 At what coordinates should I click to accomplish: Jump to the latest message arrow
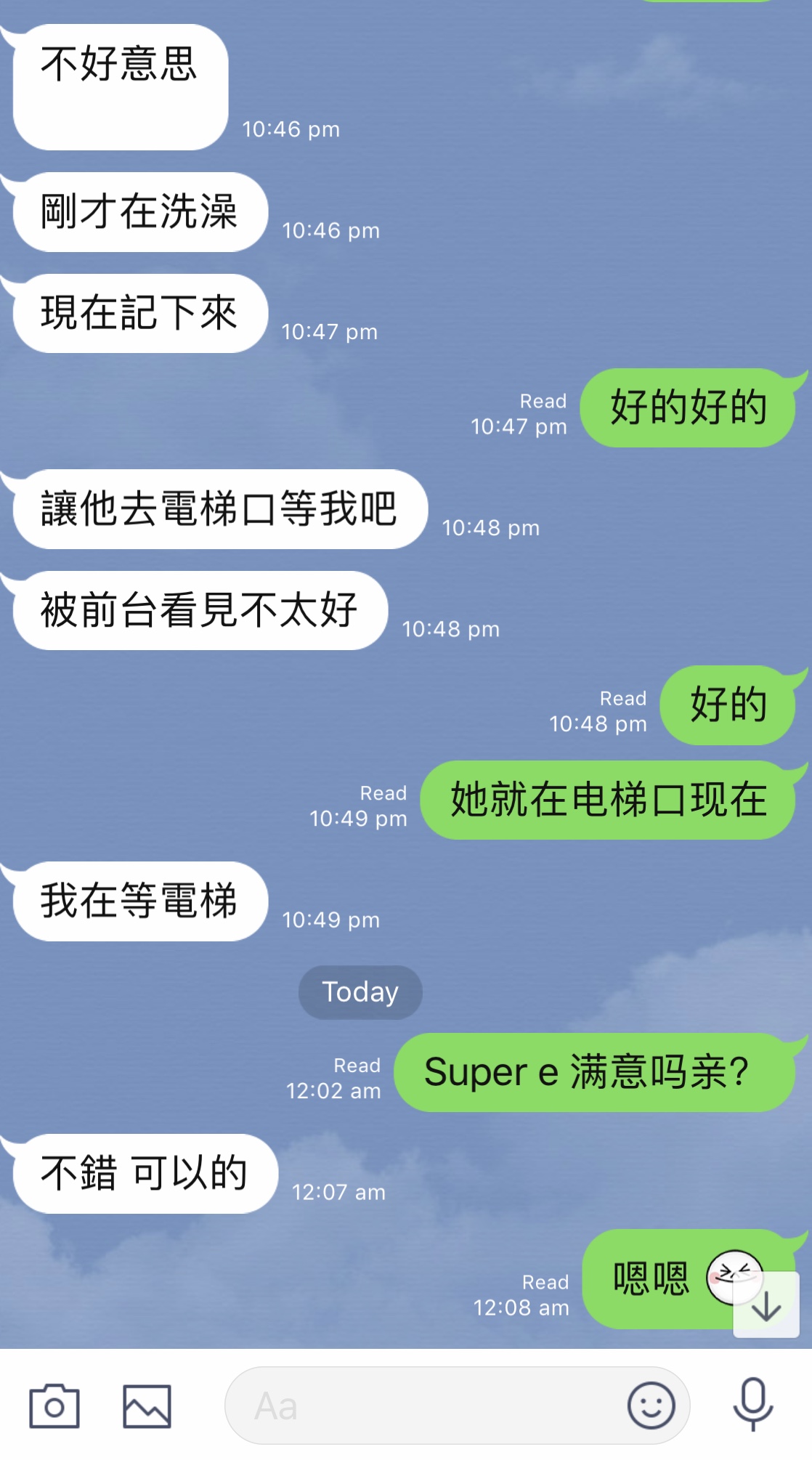click(x=766, y=1306)
